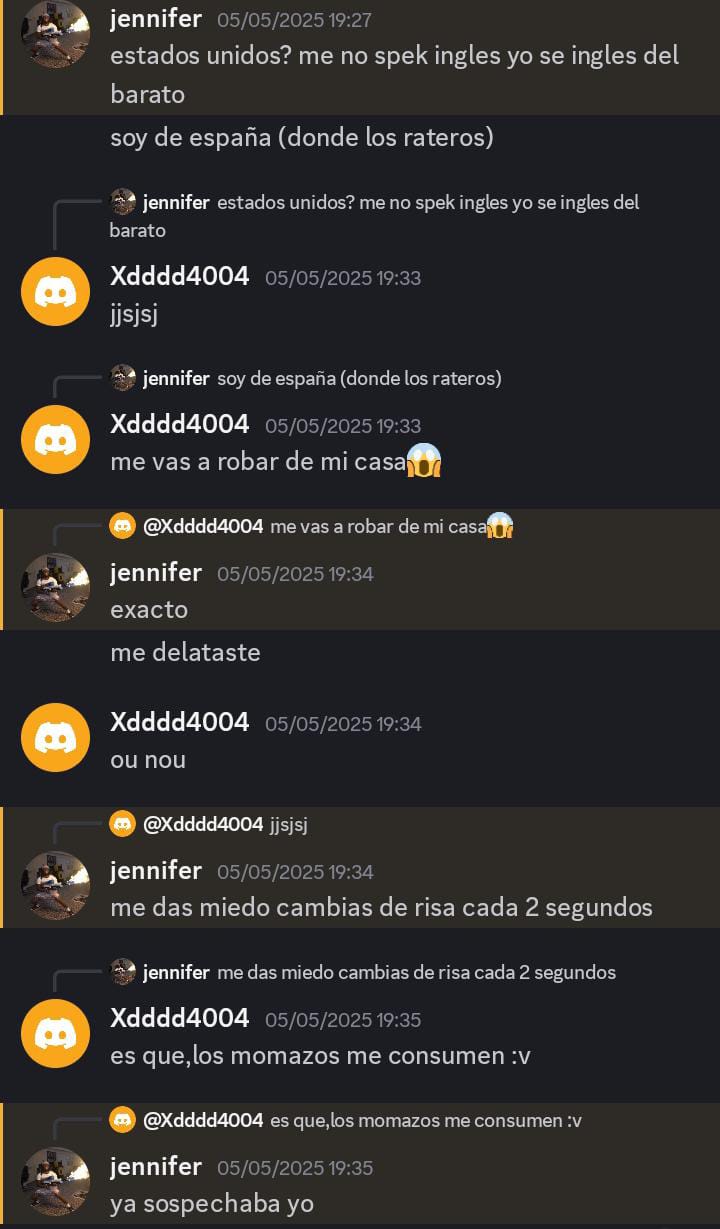View jennifer's profile from the "exacto" message
This screenshot has height=1229, width=720.
click(156, 573)
